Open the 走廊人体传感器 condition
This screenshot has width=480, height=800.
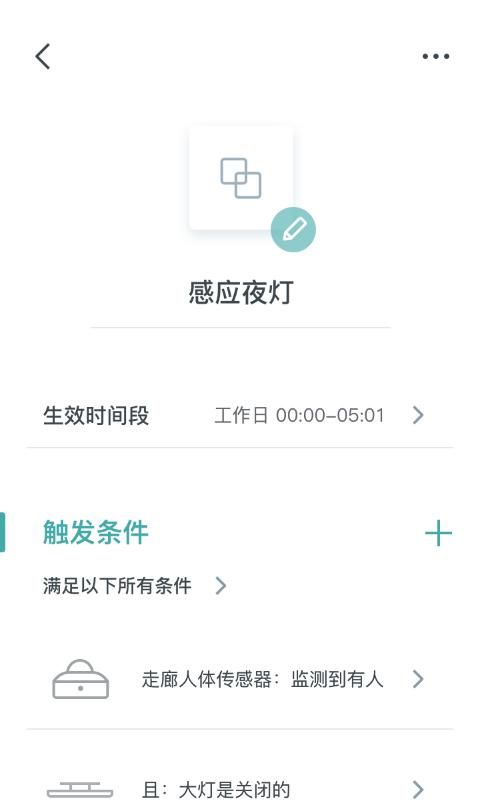coord(240,679)
